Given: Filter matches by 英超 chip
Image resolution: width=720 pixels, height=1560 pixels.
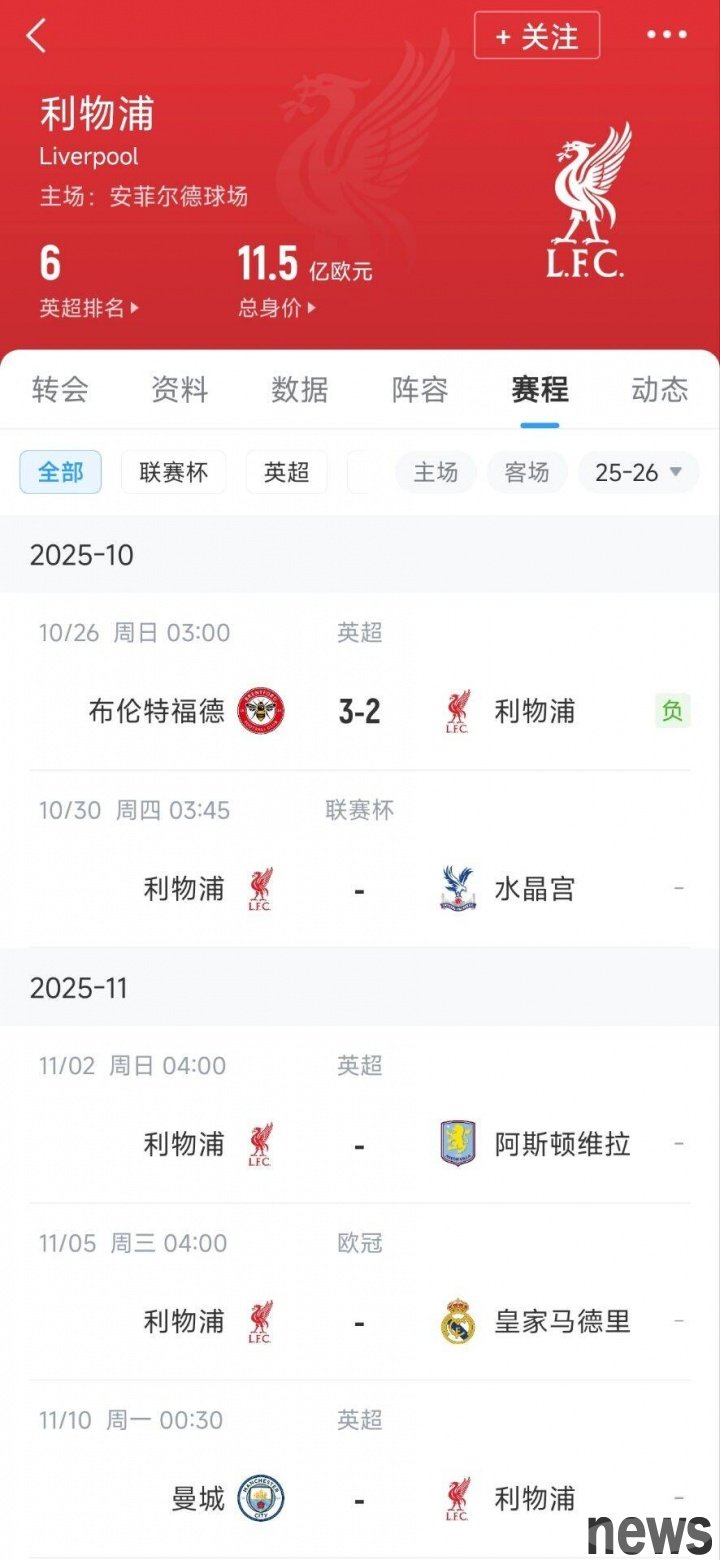Looking at the screenshot, I should [287, 472].
